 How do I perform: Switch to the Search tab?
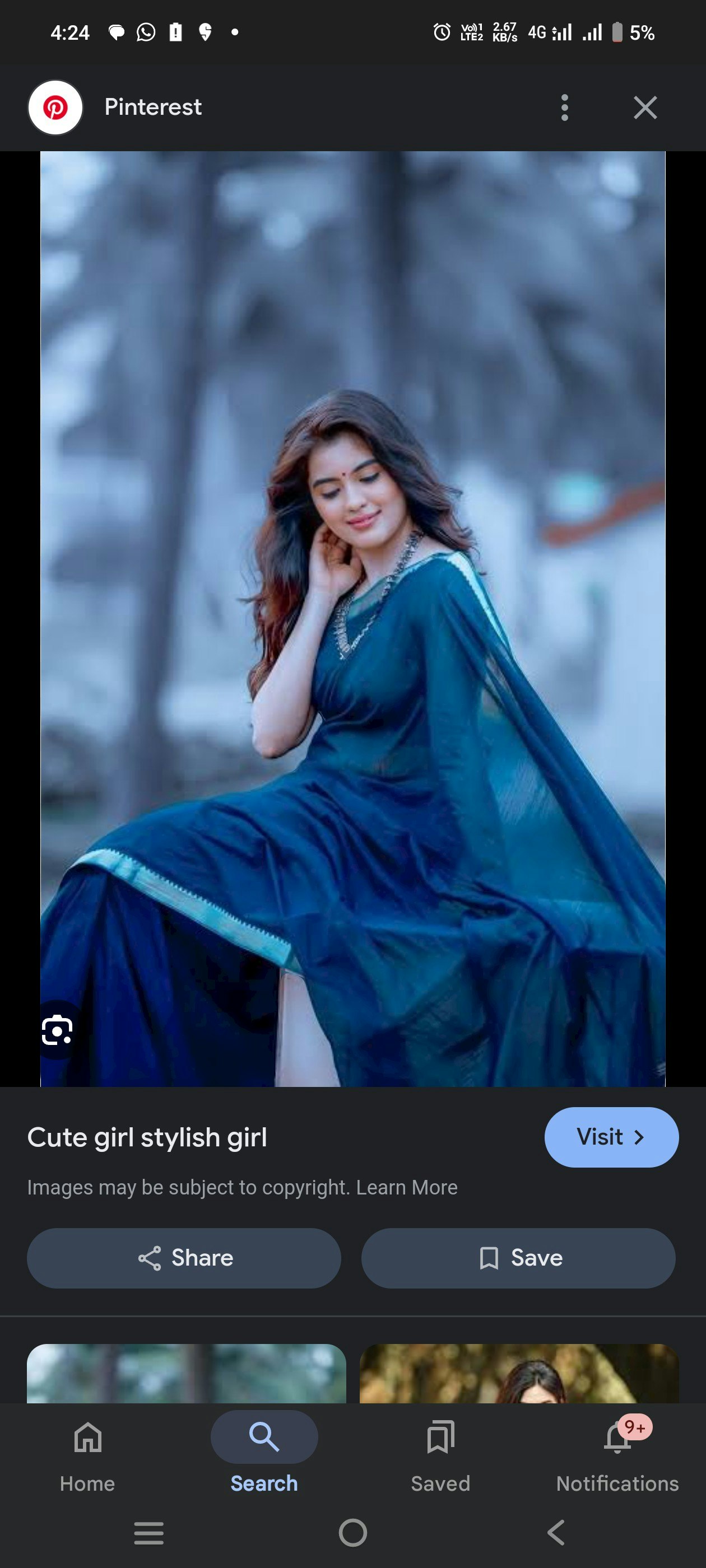(x=264, y=1456)
